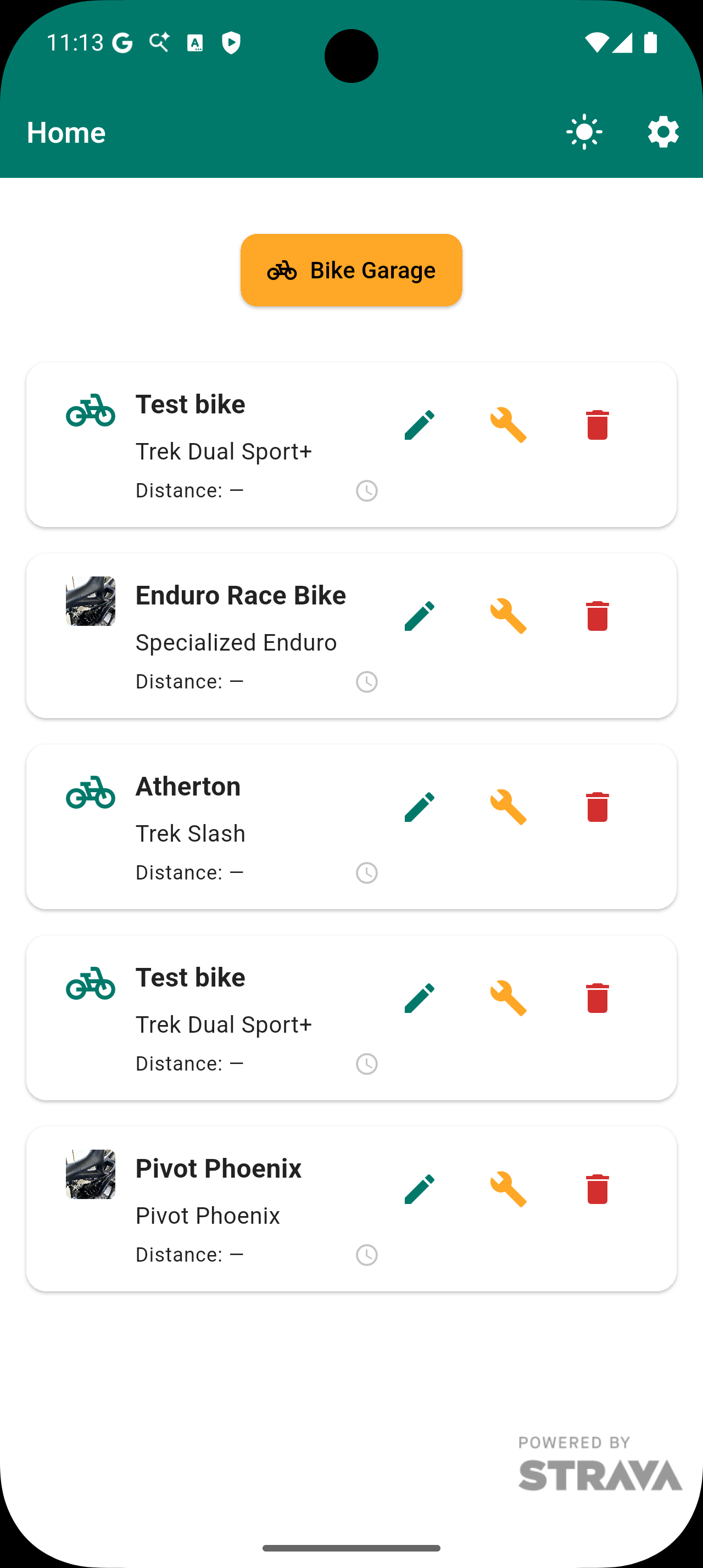703x1568 pixels.
Task: Open the Settings gear in the app bar
Action: pos(663,131)
